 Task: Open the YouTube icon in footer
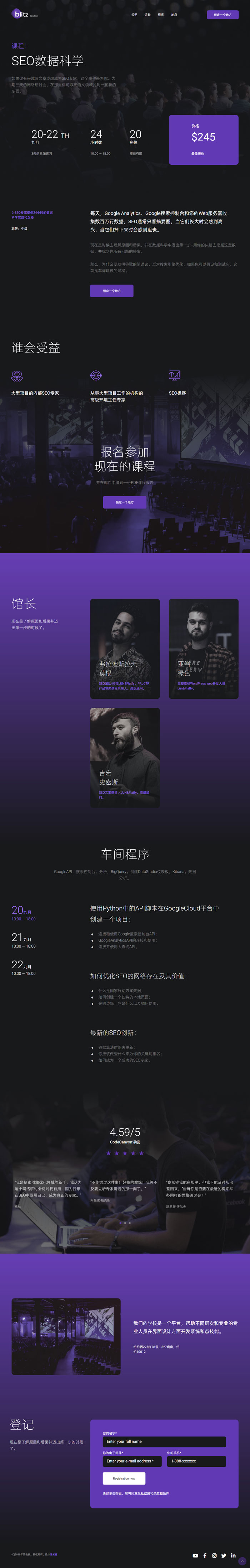tap(195, 1555)
